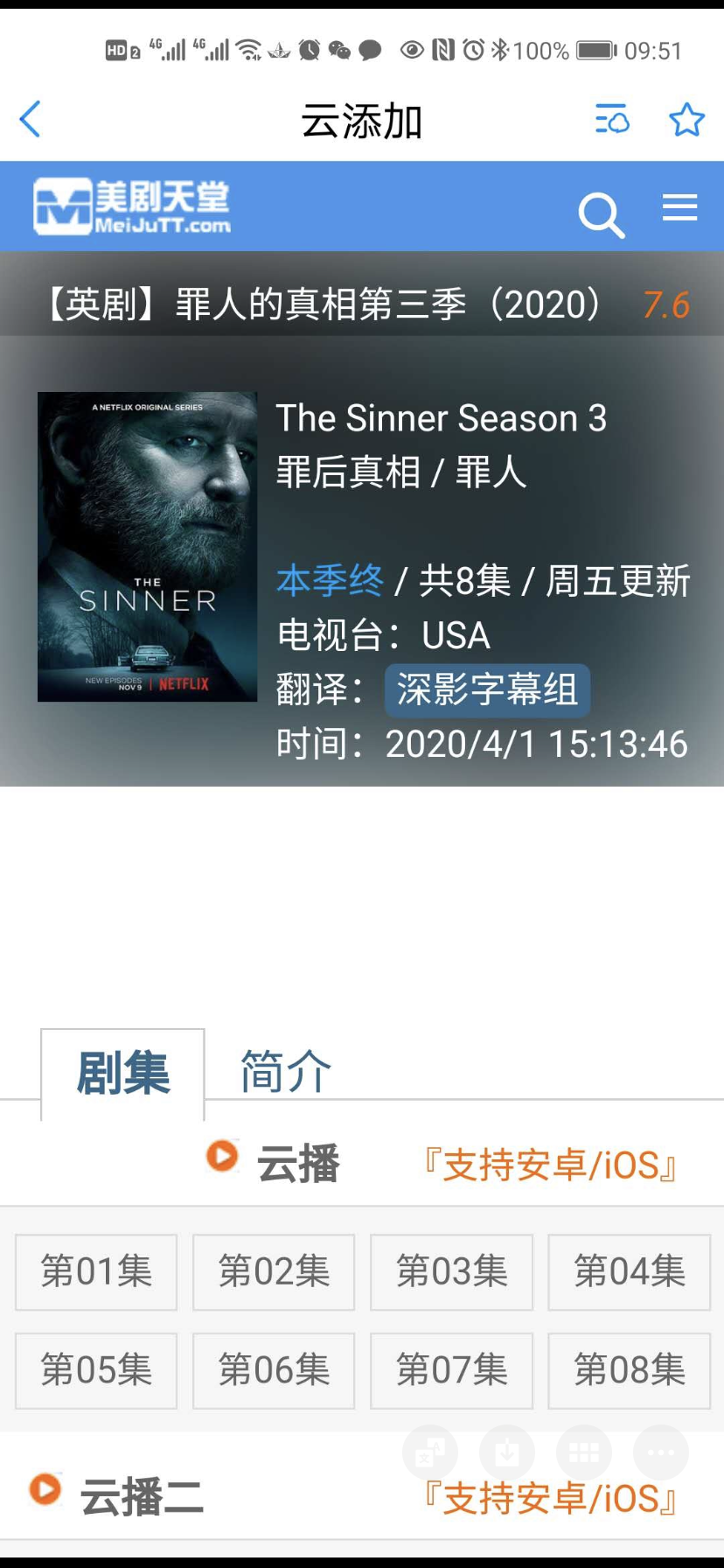Image resolution: width=724 pixels, height=1568 pixels.
Task: Play episode 第01集
Action: pyautogui.click(x=96, y=1271)
